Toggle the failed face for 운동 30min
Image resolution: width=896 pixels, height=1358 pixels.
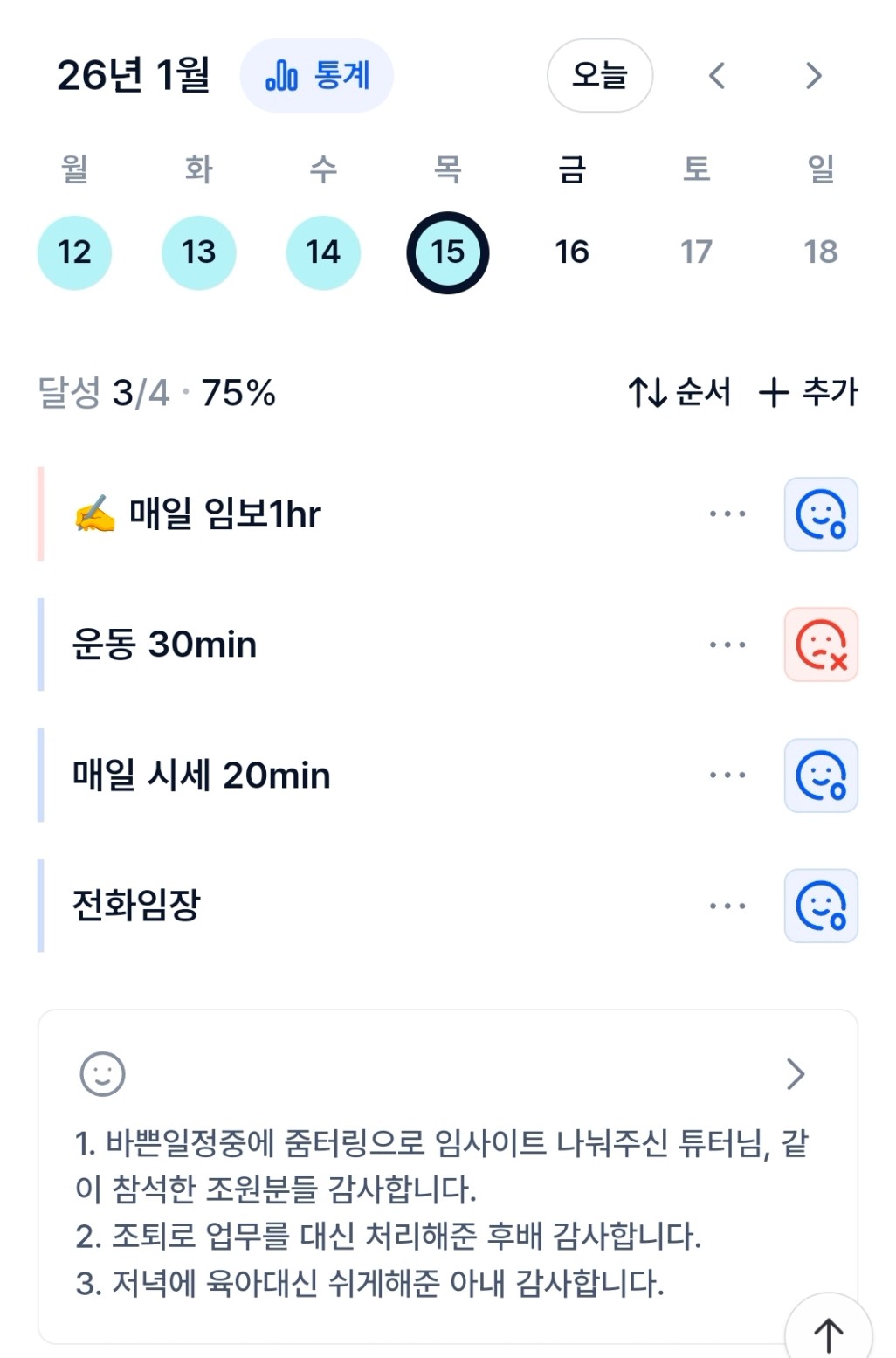[821, 645]
